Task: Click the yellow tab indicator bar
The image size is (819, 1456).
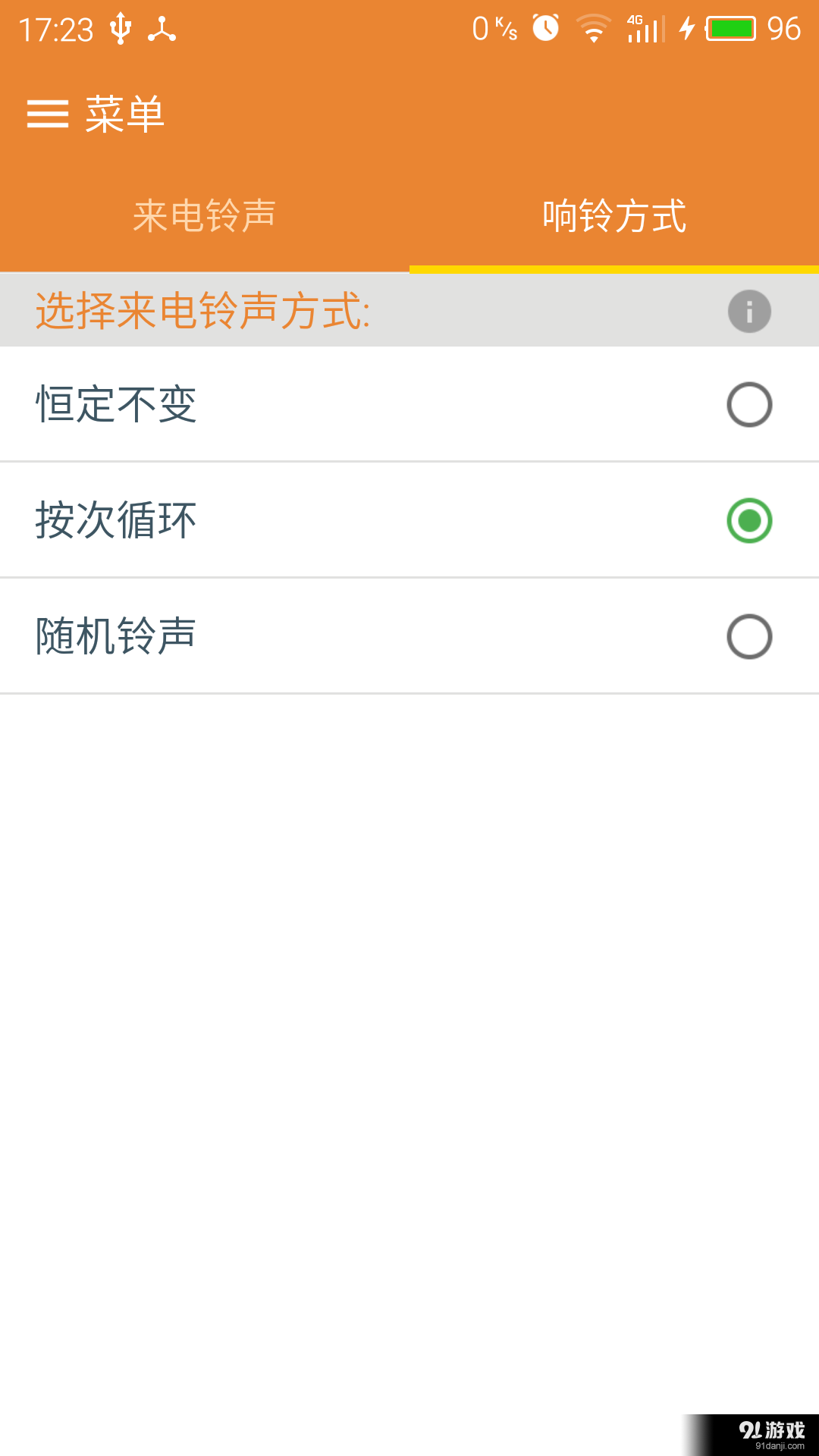Action: (614, 269)
